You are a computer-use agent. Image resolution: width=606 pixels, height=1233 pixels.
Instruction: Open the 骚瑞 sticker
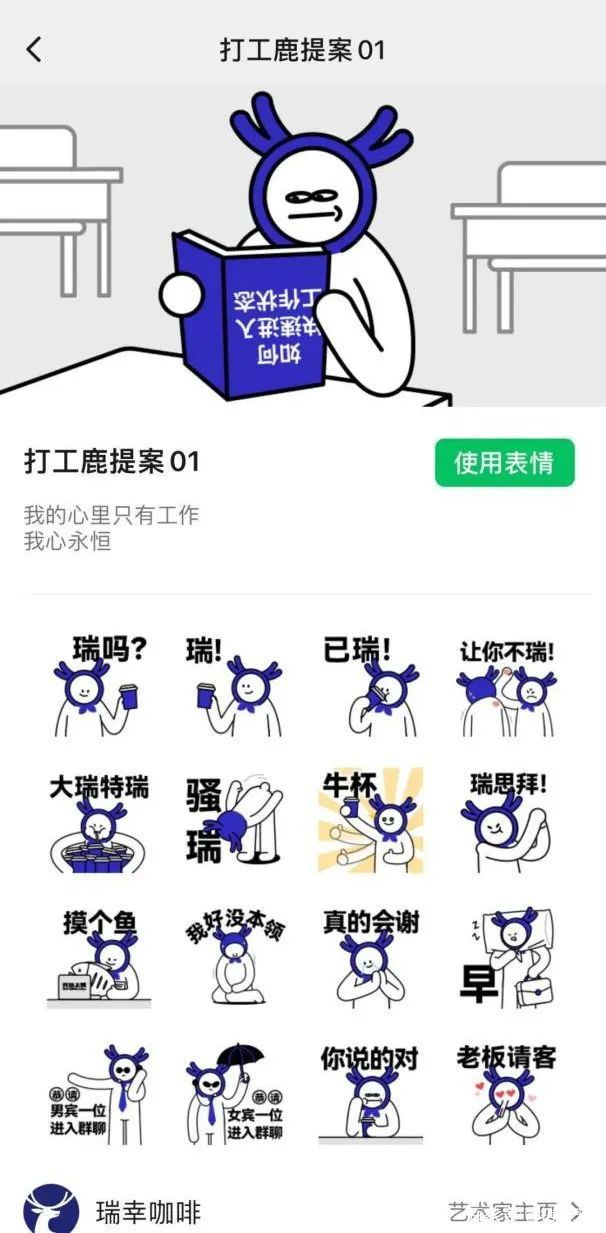[x=235, y=821]
